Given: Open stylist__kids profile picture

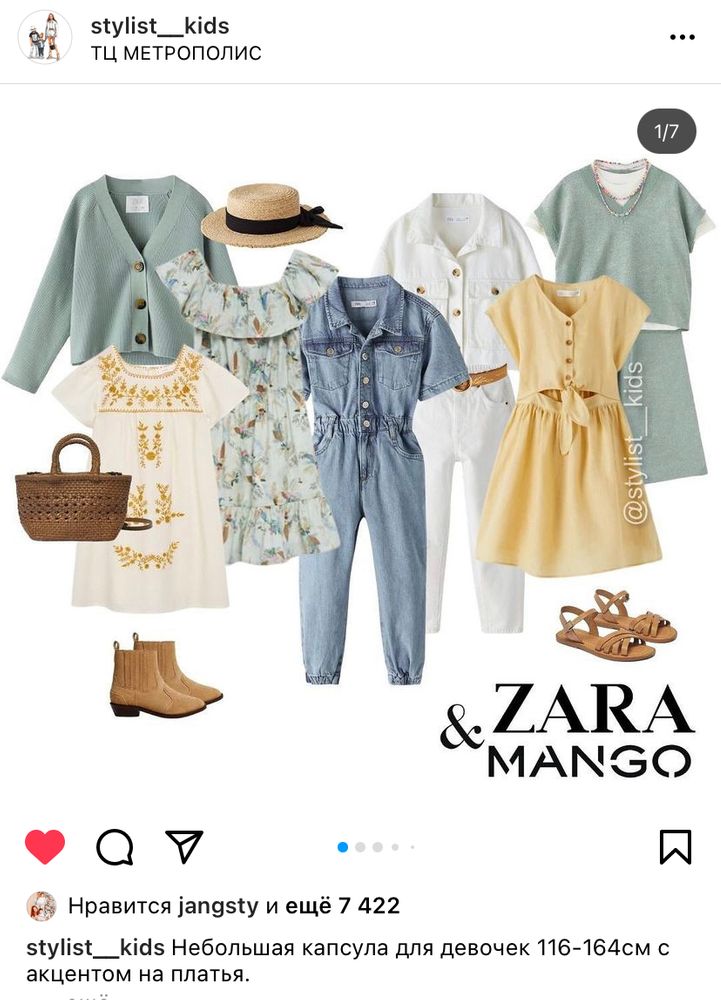Looking at the screenshot, I should coord(44,37).
